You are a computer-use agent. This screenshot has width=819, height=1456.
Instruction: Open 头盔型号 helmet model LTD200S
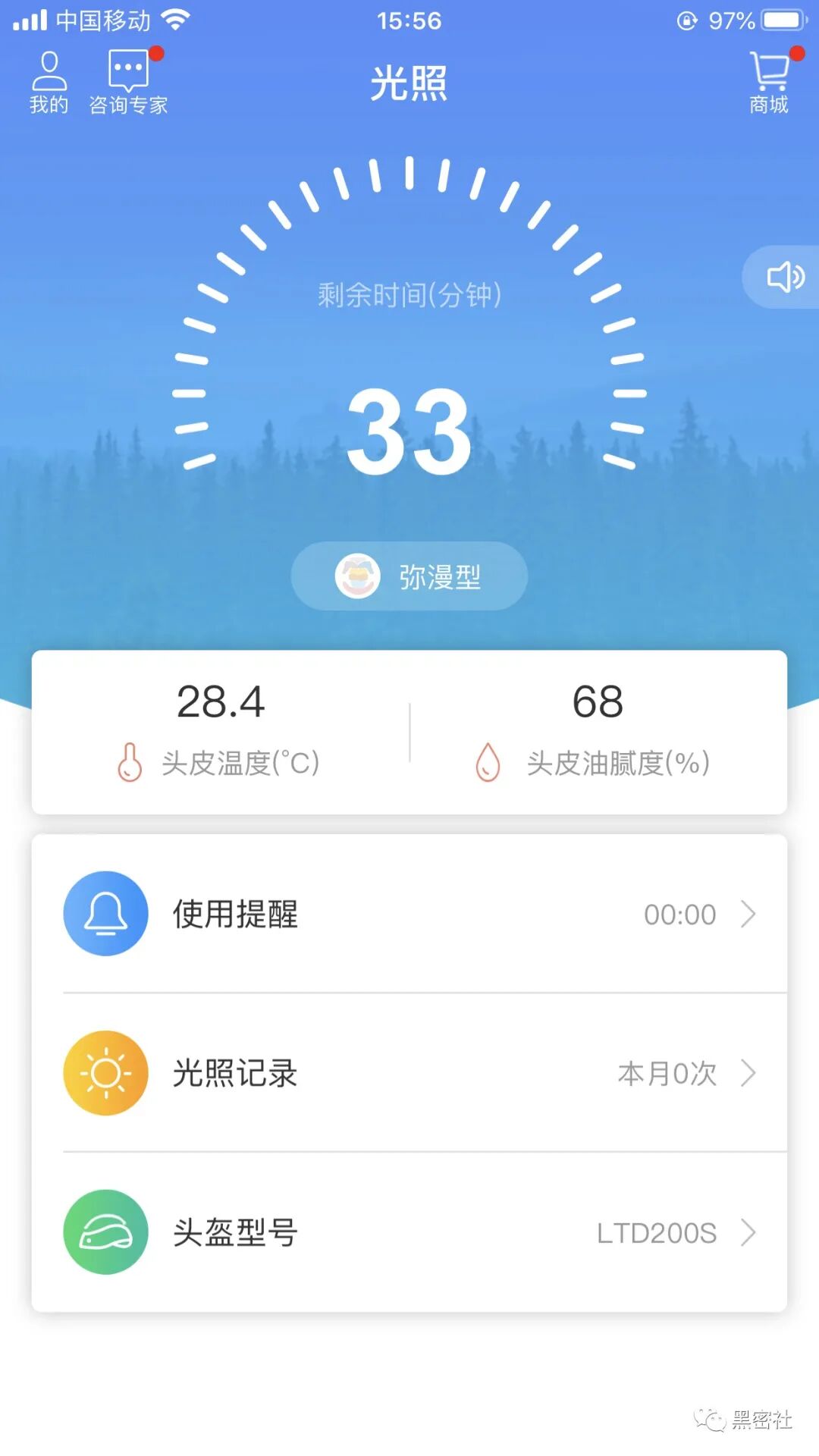[x=409, y=1232]
